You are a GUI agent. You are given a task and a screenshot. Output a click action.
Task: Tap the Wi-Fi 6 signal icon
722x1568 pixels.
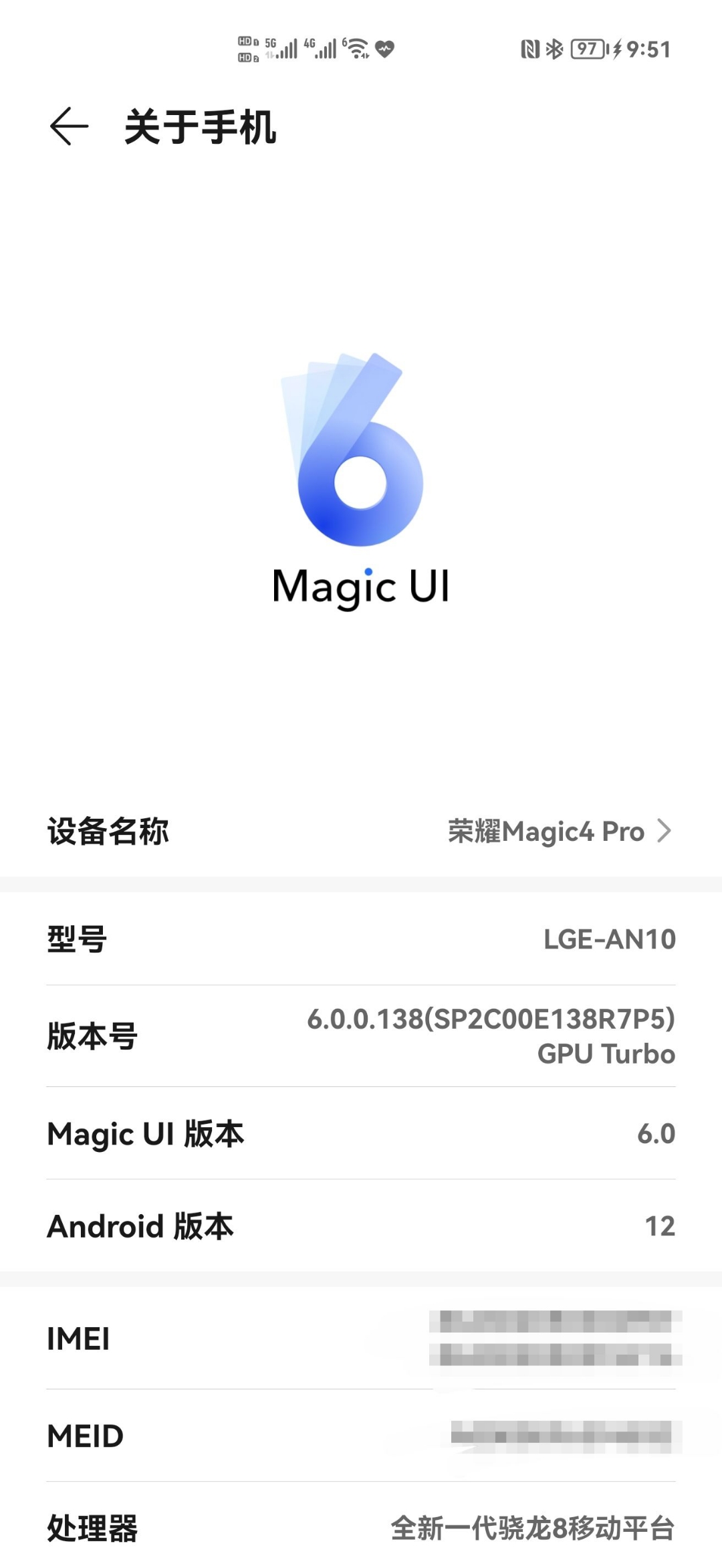pyautogui.click(x=356, y=48)
